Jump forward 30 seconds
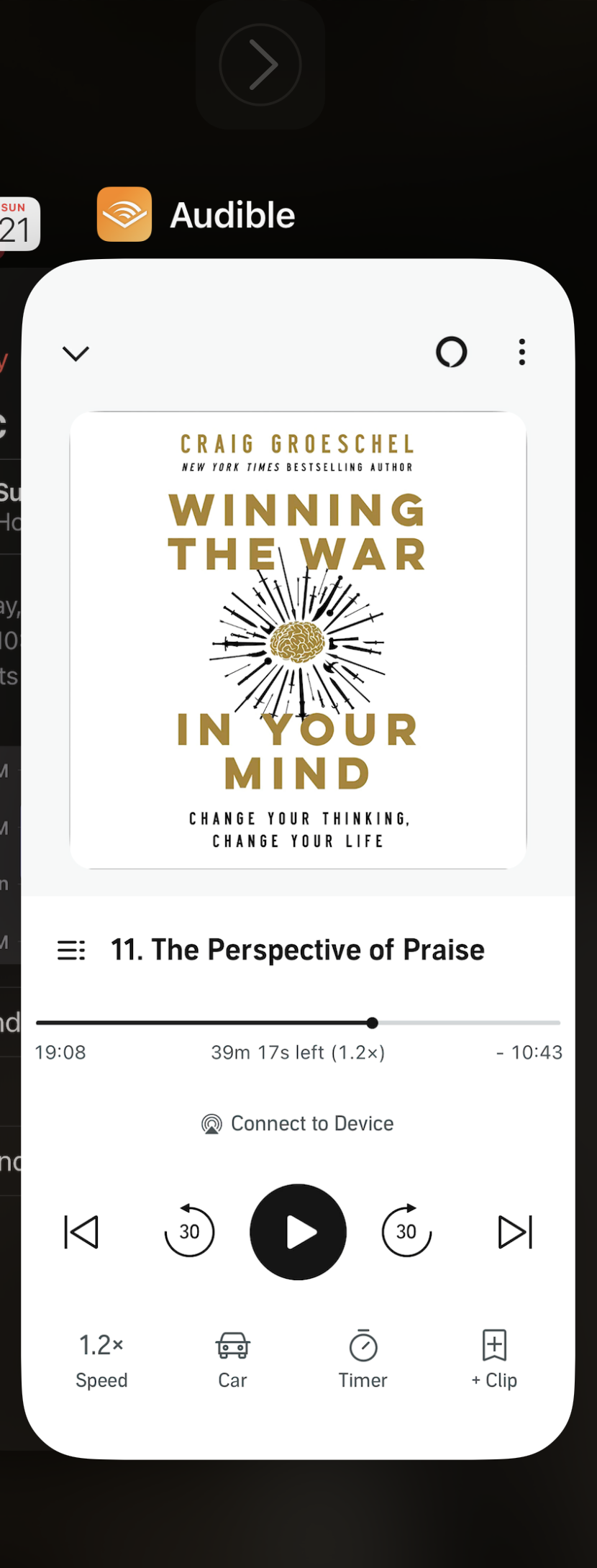Viewport: 597px width, 1568px height. [406, 1232]
